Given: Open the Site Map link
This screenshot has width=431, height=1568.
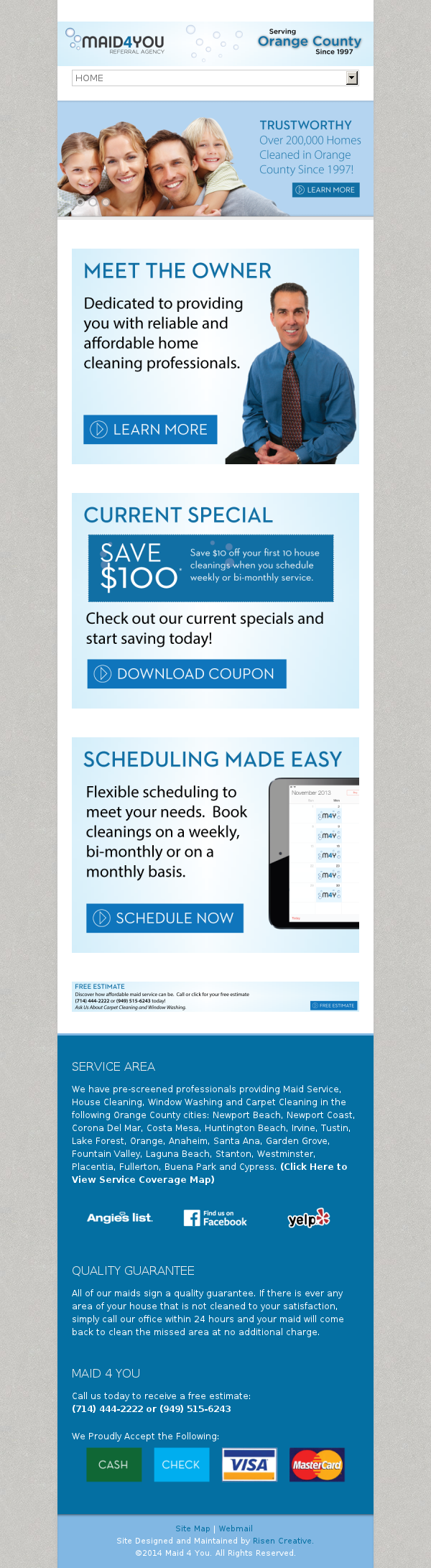Looking at the screenshot, I should [x=193, y=1528].
